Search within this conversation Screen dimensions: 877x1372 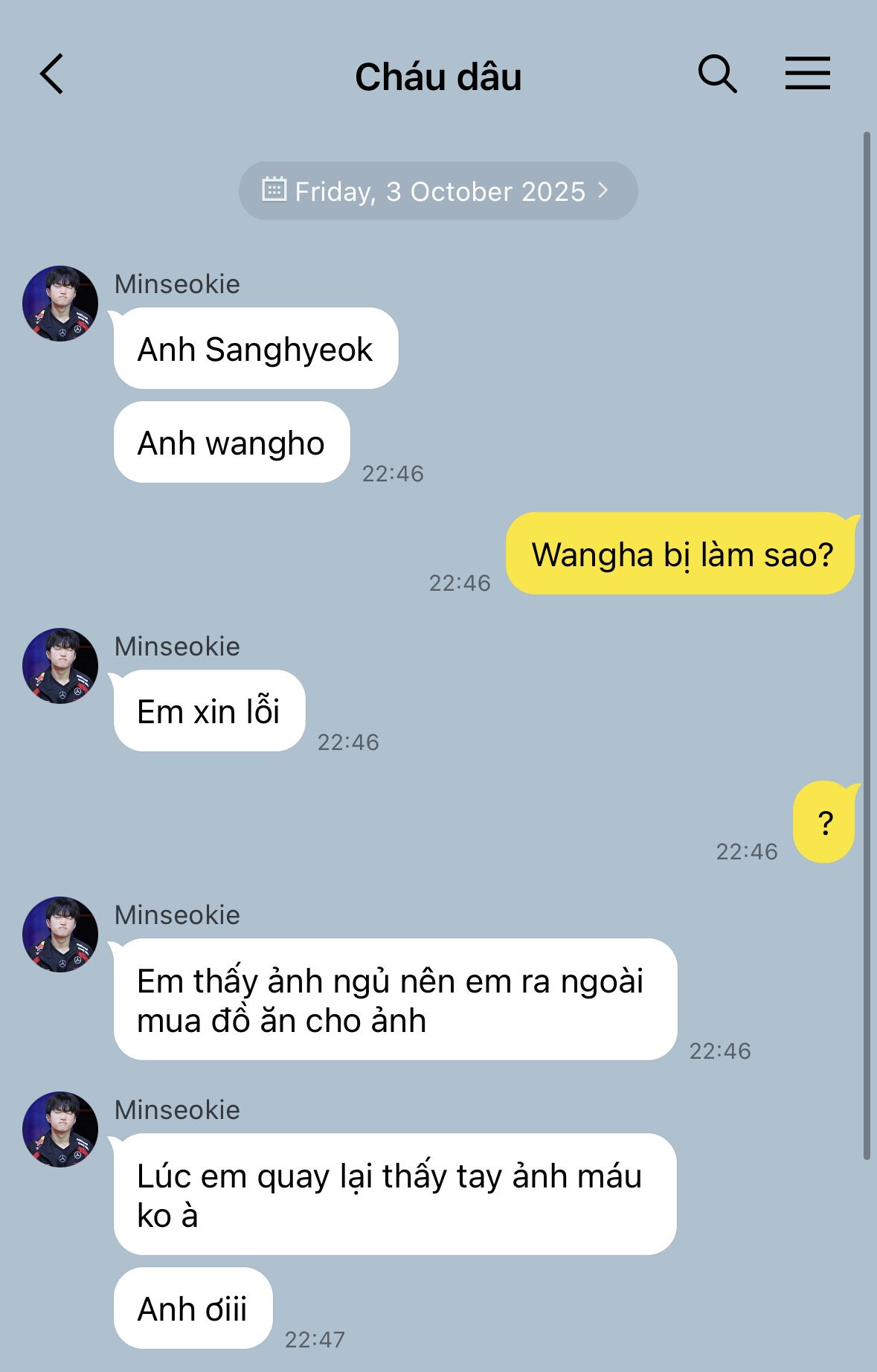click(717, 74)
